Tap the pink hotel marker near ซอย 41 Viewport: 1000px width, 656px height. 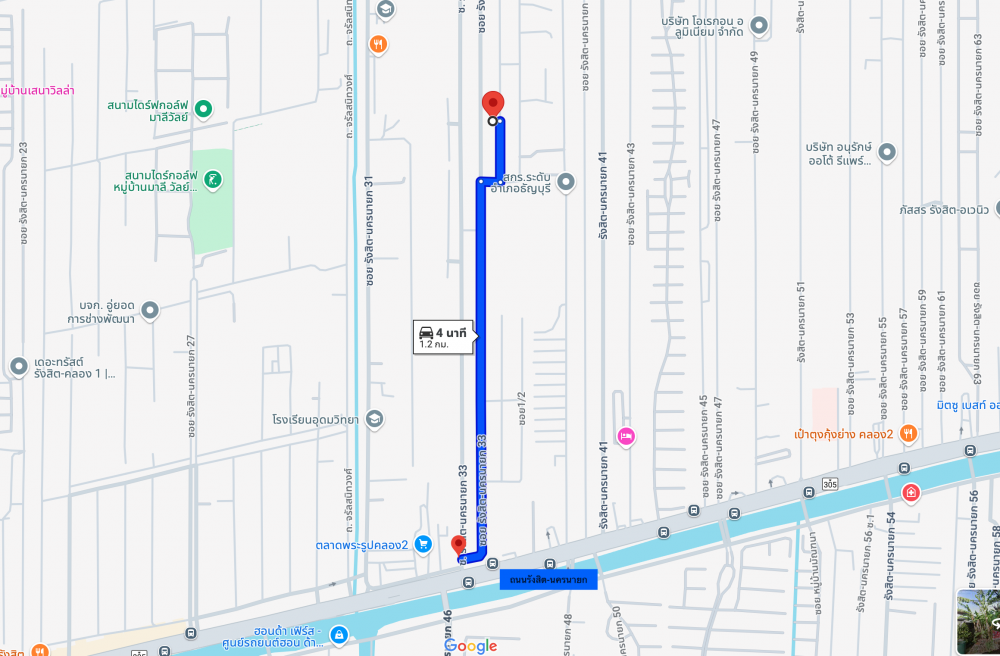[627, 435]
